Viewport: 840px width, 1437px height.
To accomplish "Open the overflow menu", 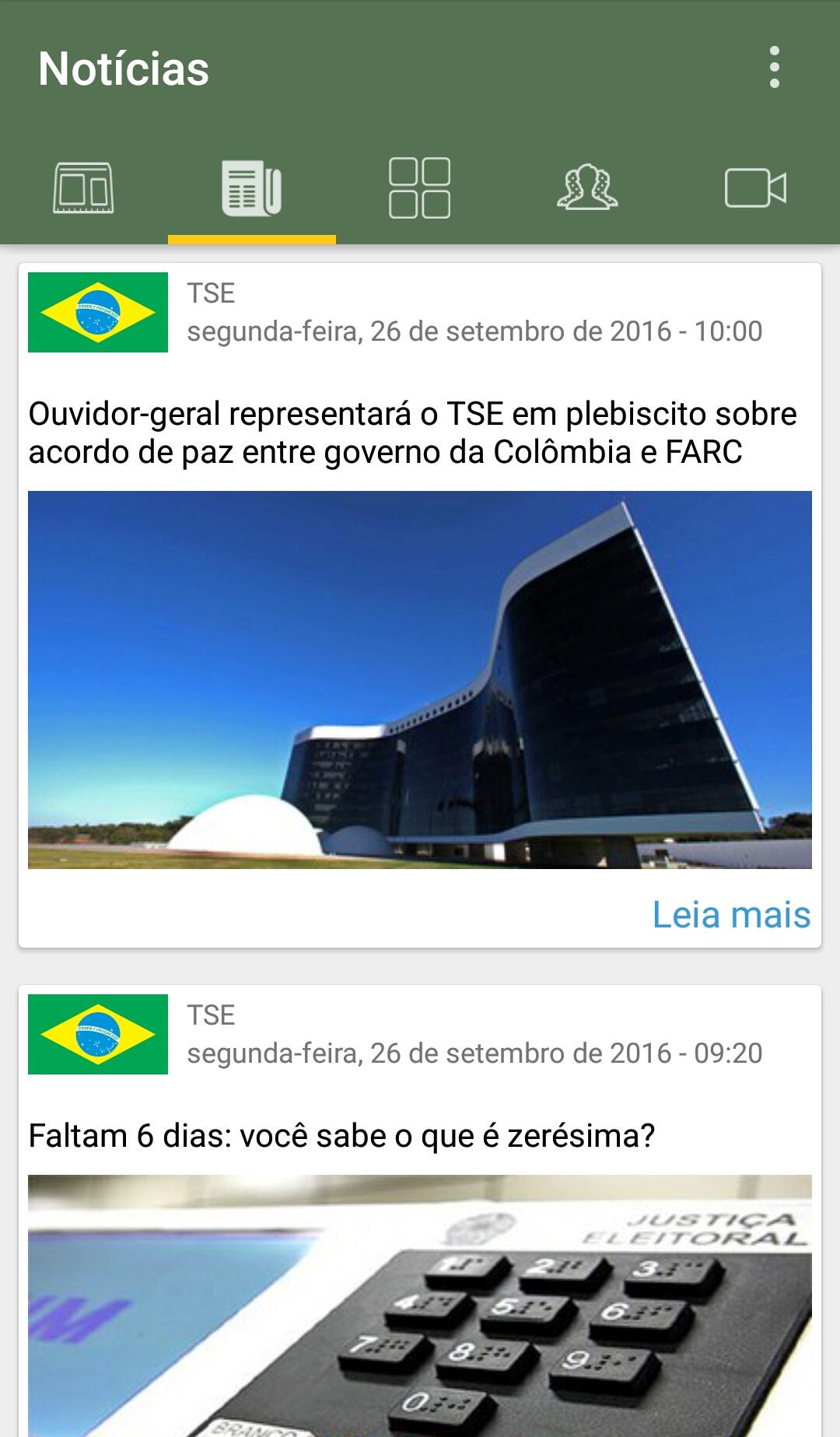I will (x=774, y=68).
